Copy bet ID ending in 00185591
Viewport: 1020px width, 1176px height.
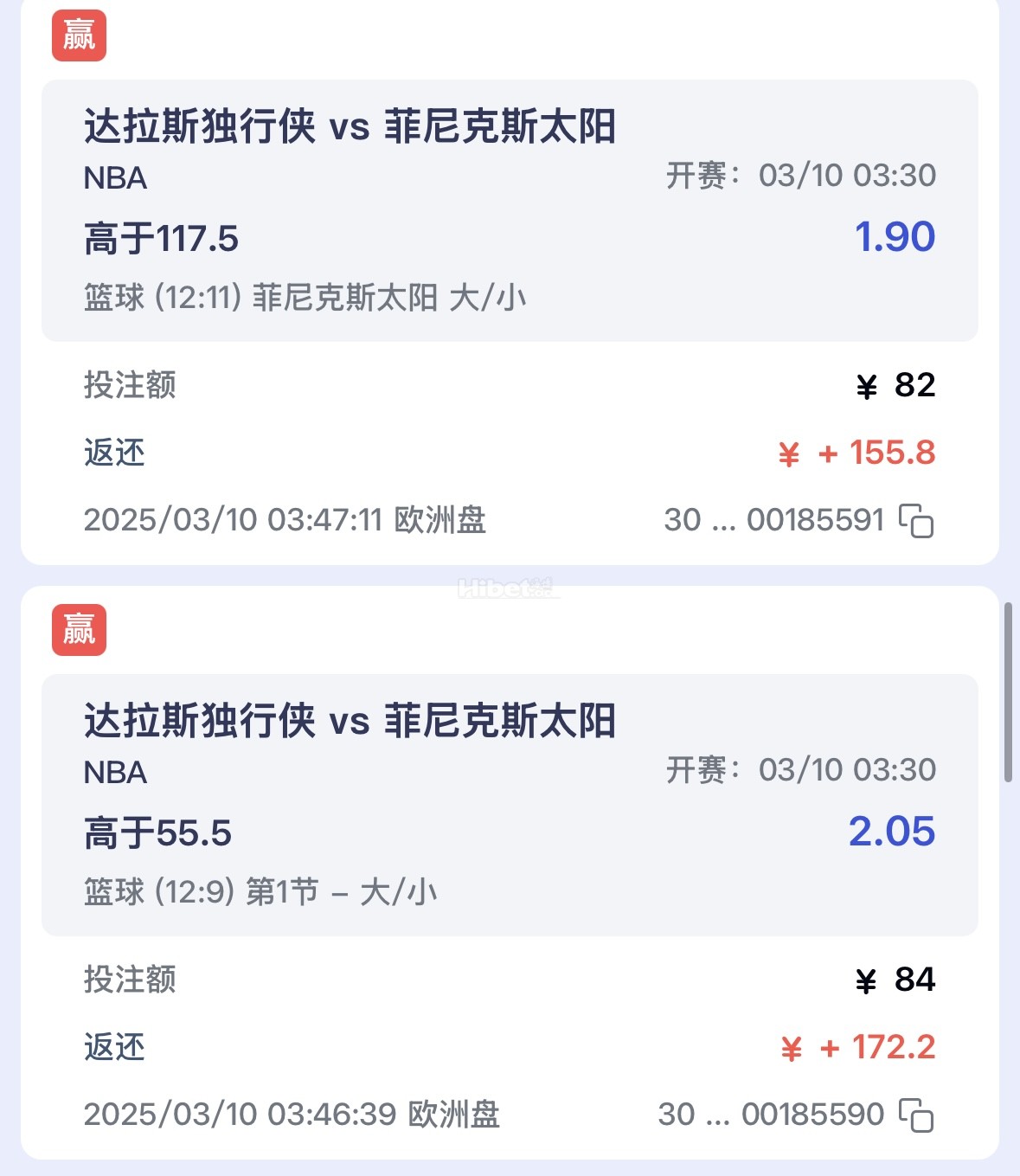[916, 521]
